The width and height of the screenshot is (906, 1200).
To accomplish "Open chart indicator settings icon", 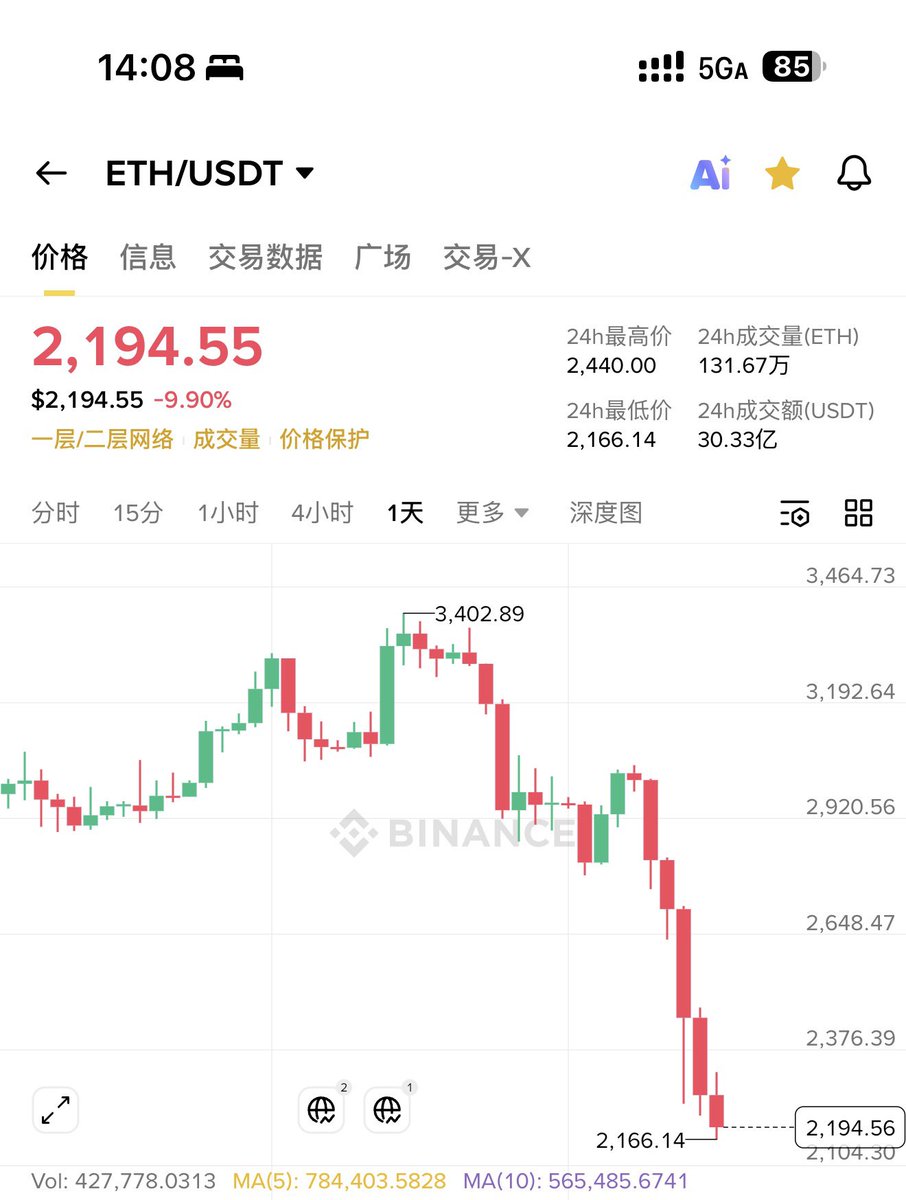I will click(795, 513).
